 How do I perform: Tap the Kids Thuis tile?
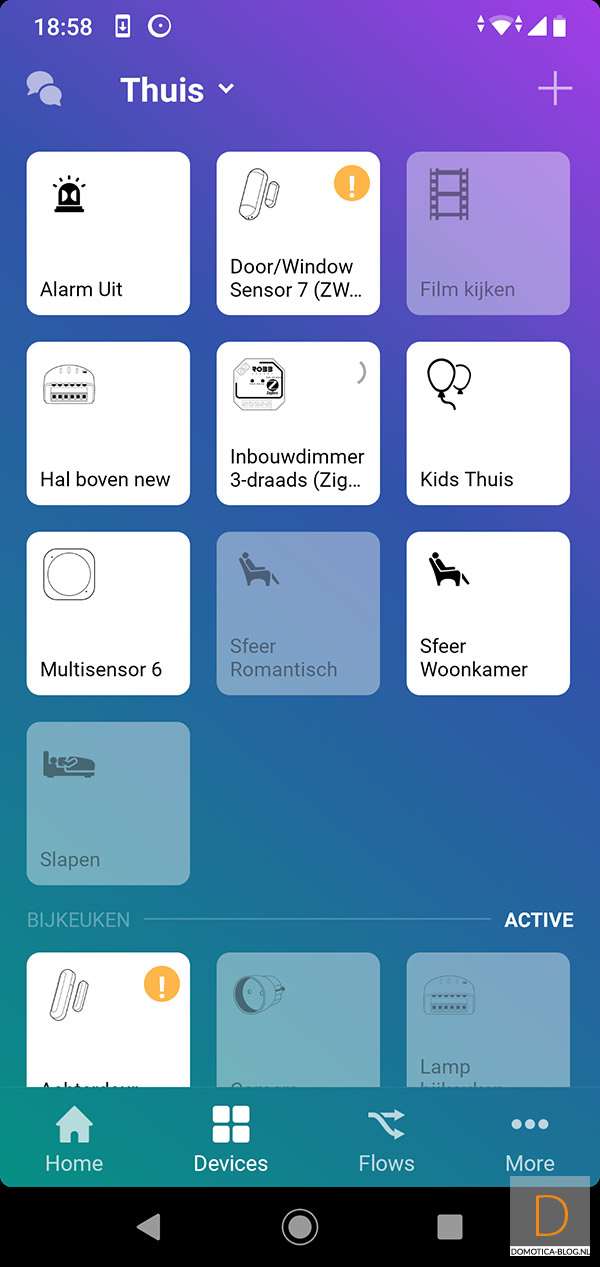[488, 423]
